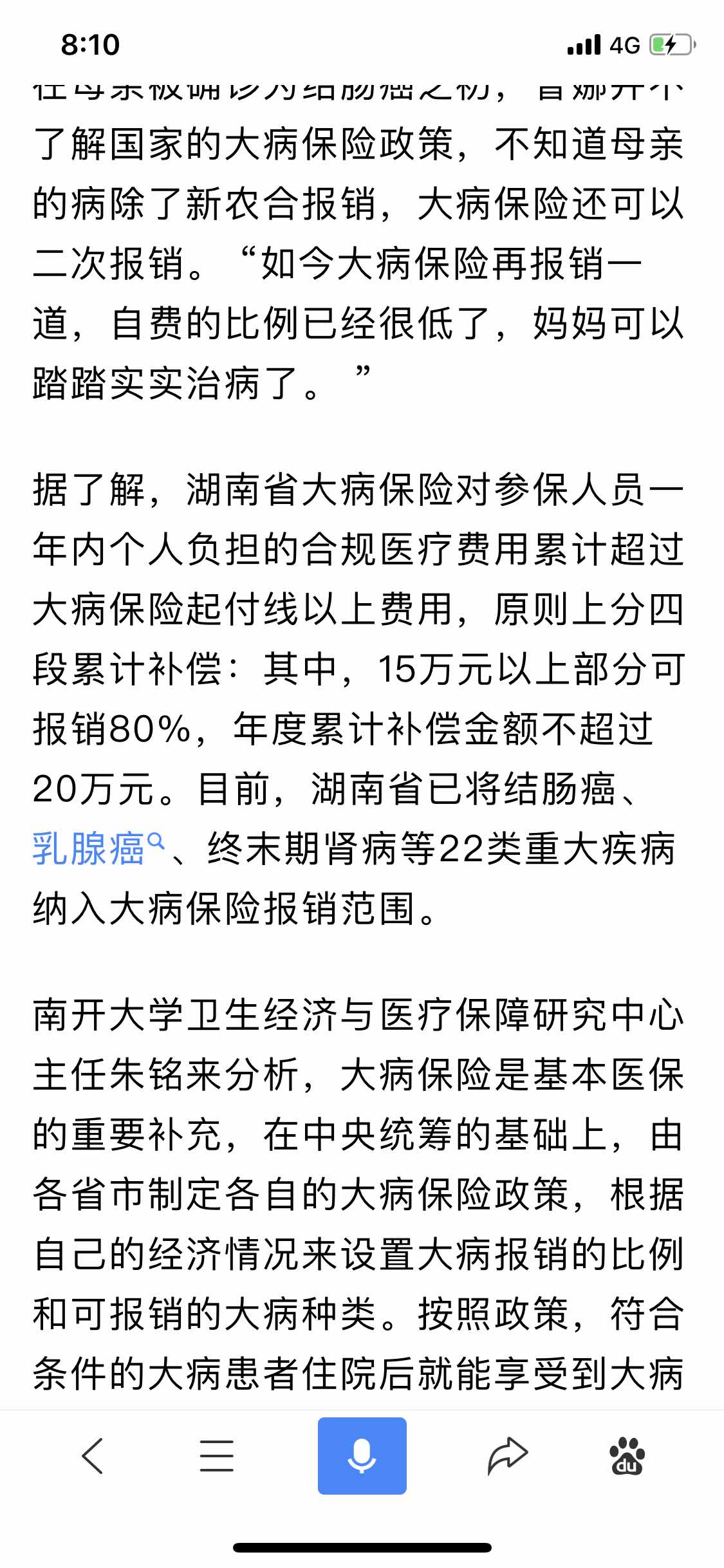
Task: Open the three-line menu
Action: [x=216, y=1456]
